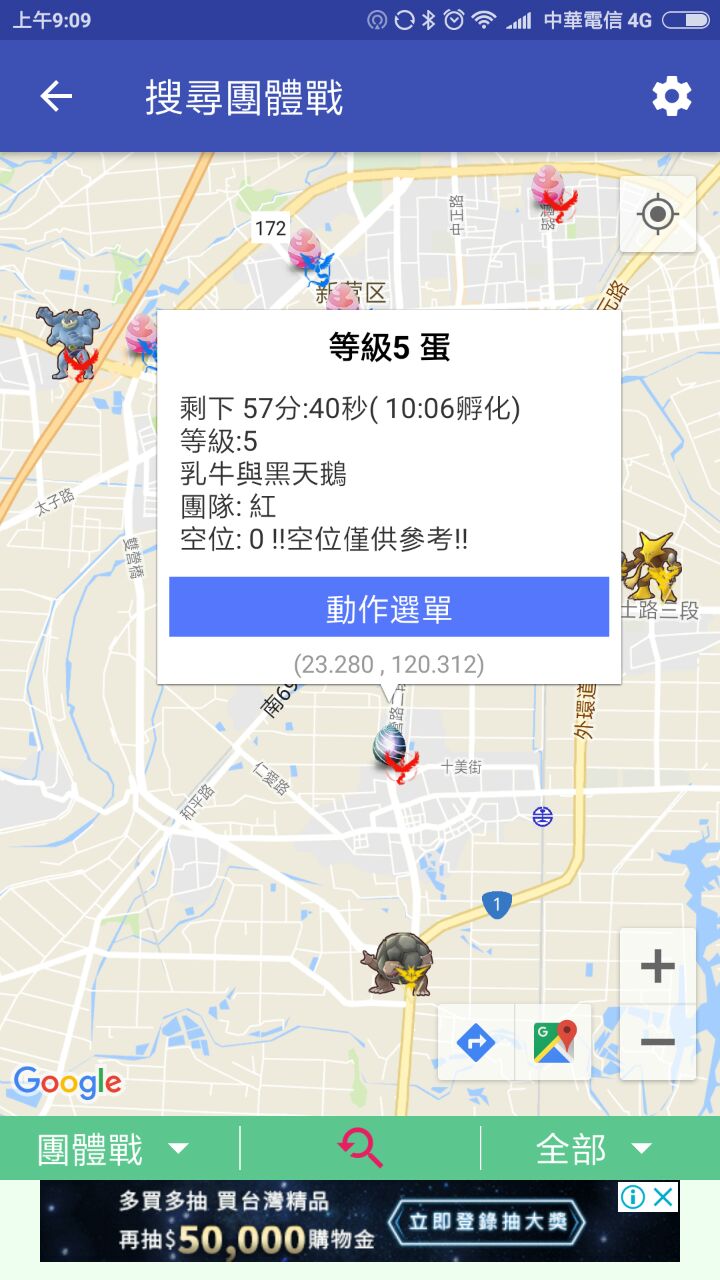Close the bottom ad banner
This screenshot has height=1280, width=720.
663,1196
